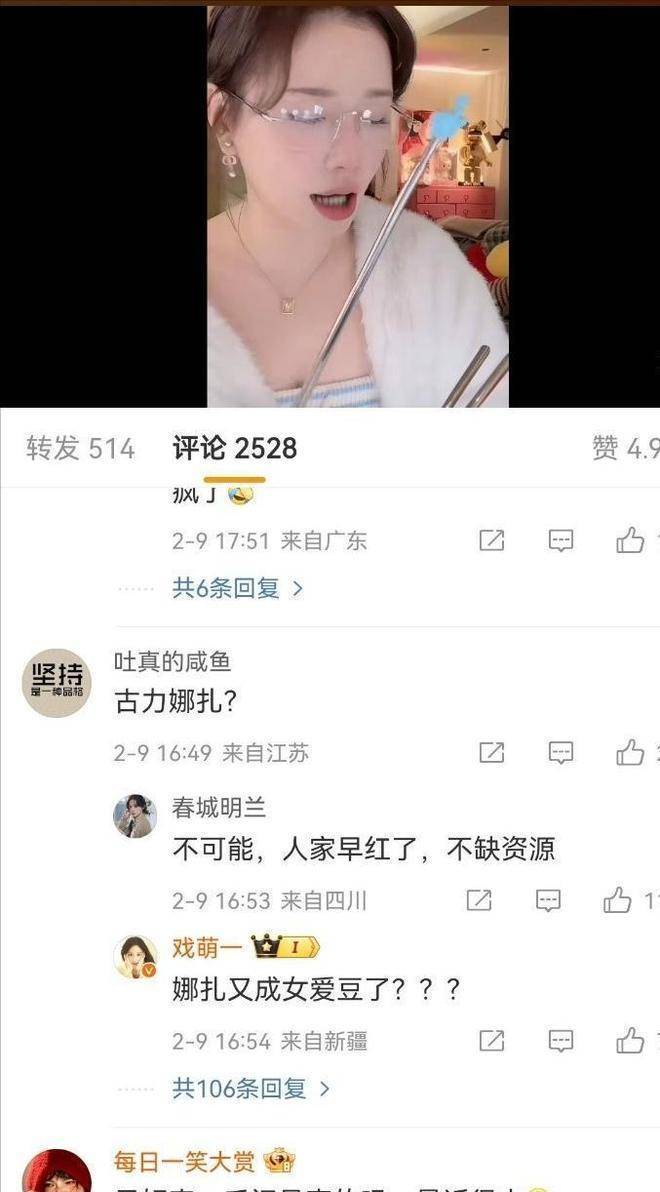Select the 评论 2528 tab
The image size is (660, 1192).
coord(234,449)
